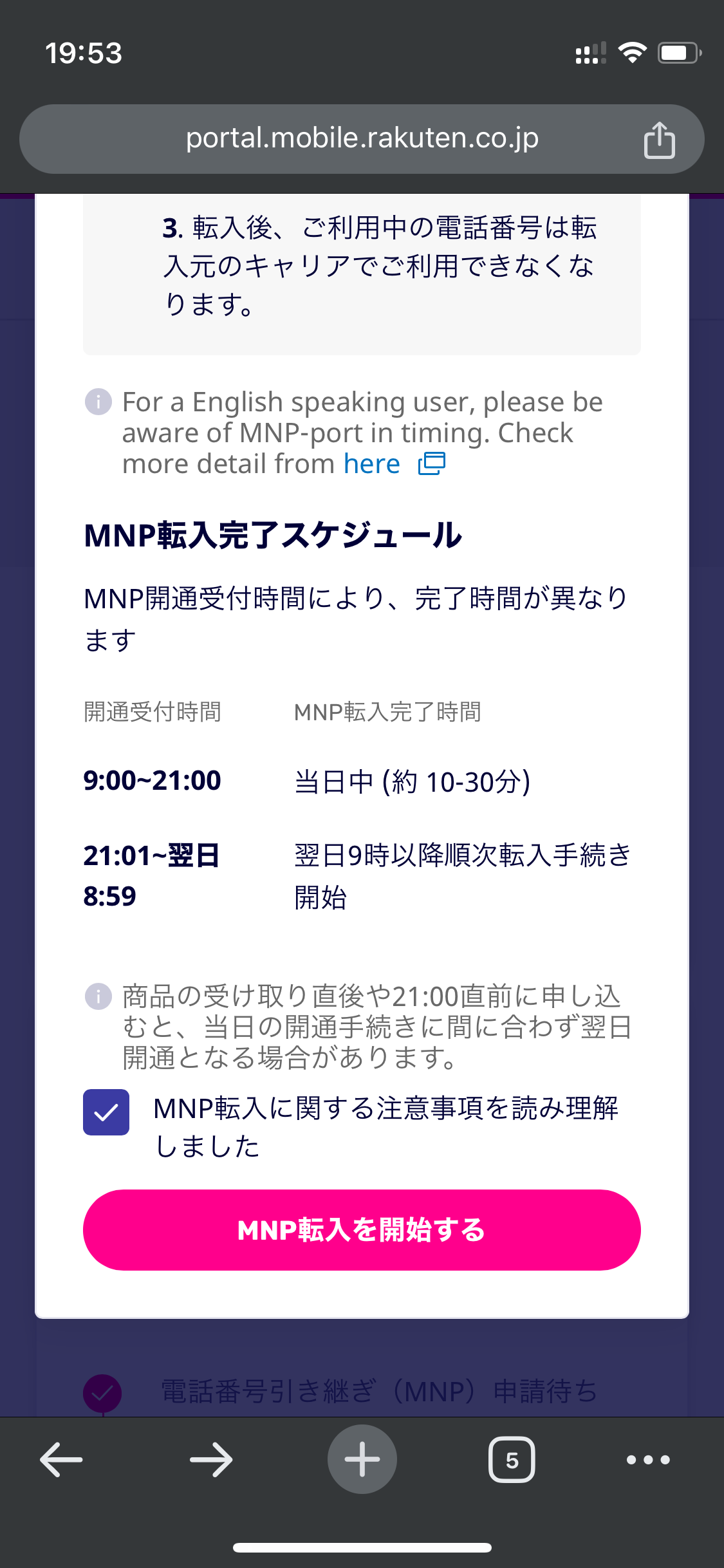Screen dimensions: 724x1568
Task: Open the browser's three-dot menu
Action: pyautogui.click(x=649, y=1459)
